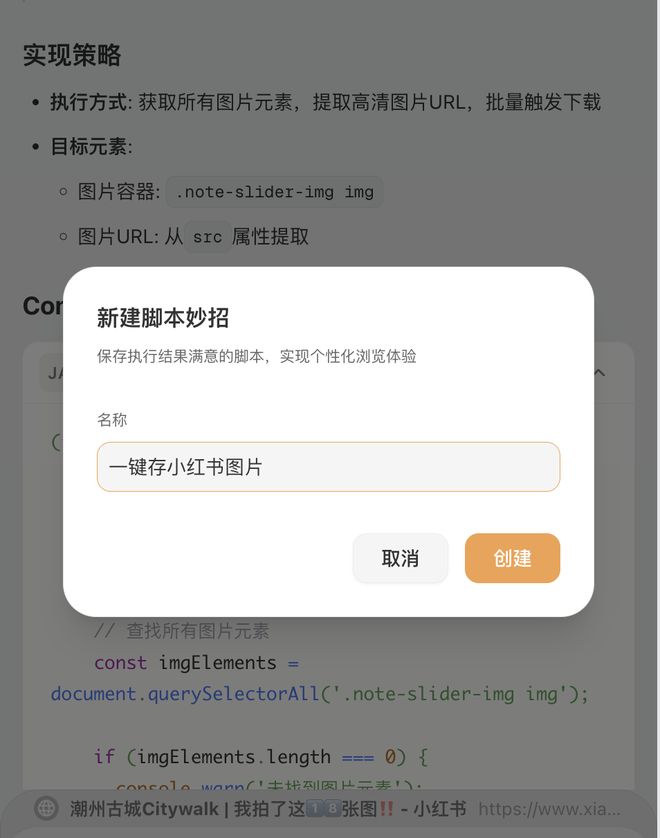Image resolution: width=660 pixels, height=838 pixels.
Task: Tap the name field containing 一键存小红书图片
Action: [x=328, y=467]
